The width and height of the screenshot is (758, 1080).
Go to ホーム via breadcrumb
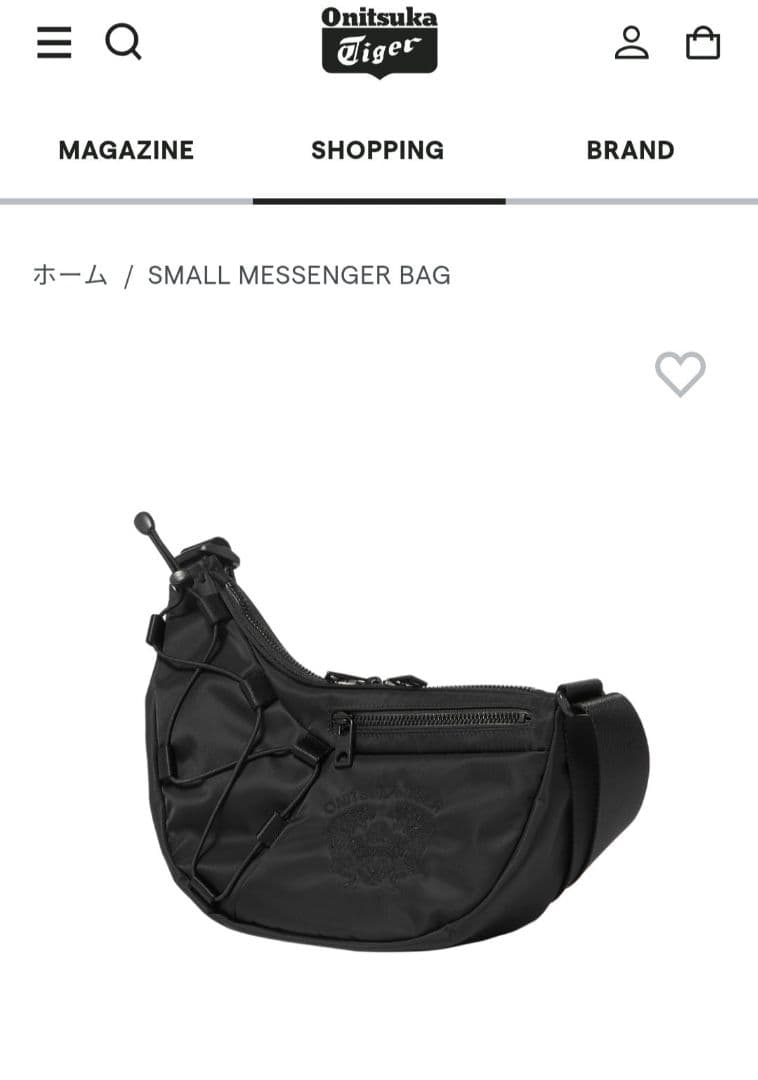point(70,275)
